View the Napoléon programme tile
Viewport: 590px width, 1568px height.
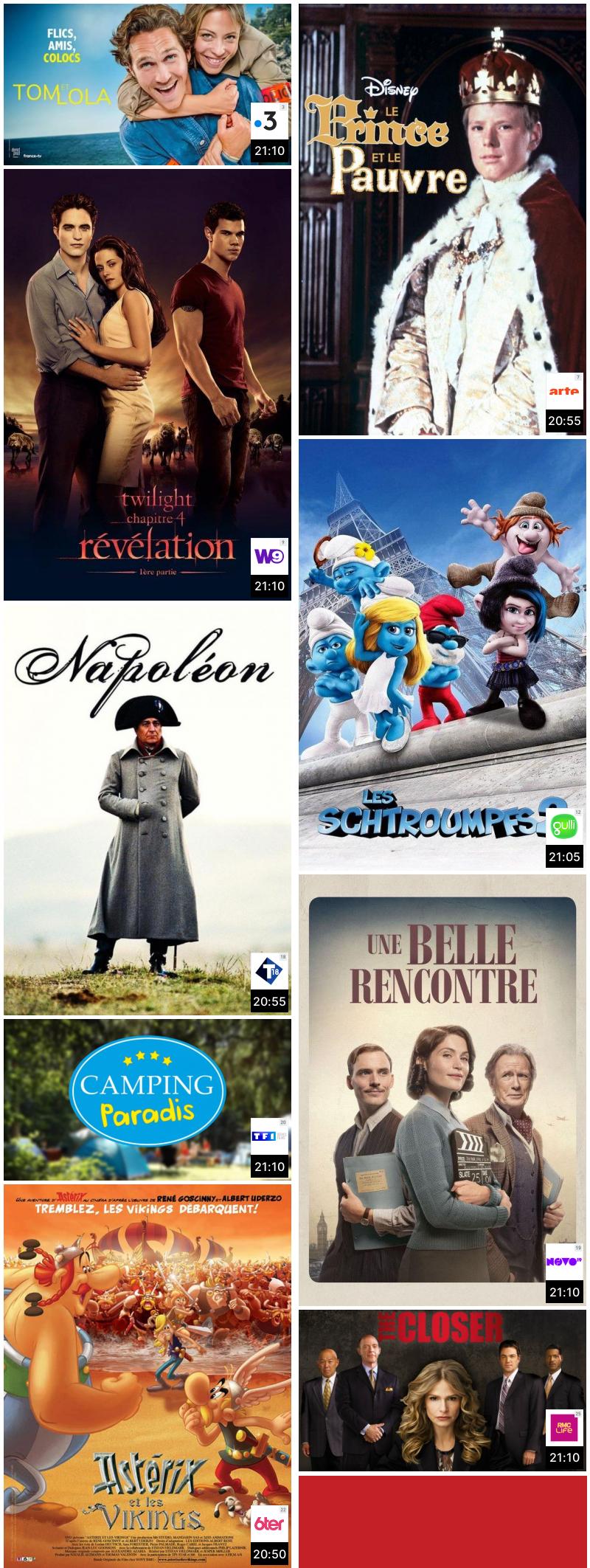147,809
